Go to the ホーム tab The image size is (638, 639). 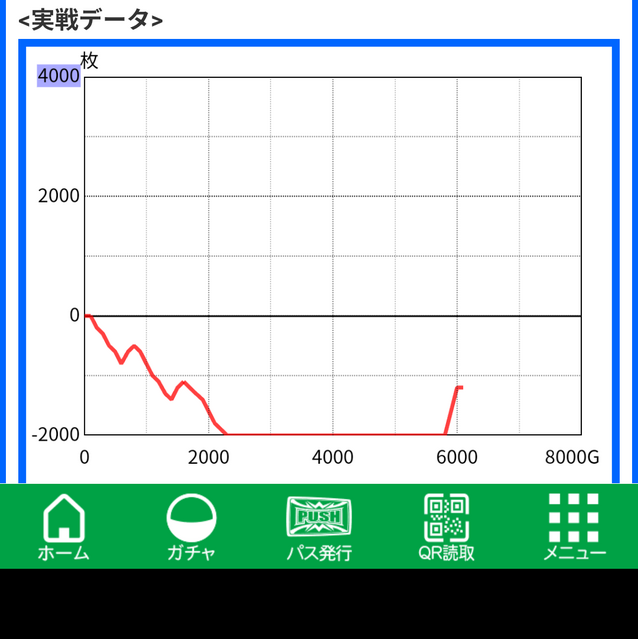click(64, 527)
